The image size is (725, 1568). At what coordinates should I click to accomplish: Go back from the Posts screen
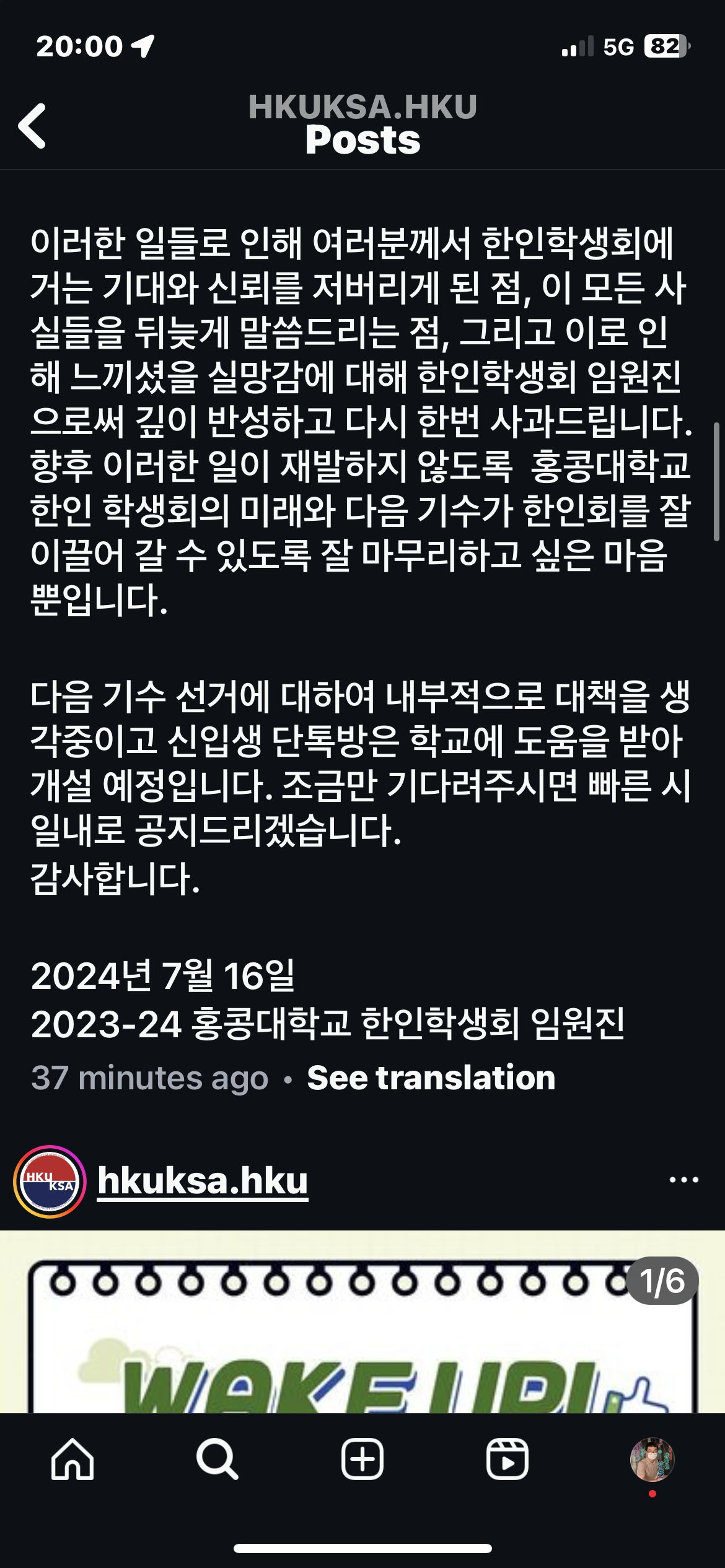coord(32,126)
